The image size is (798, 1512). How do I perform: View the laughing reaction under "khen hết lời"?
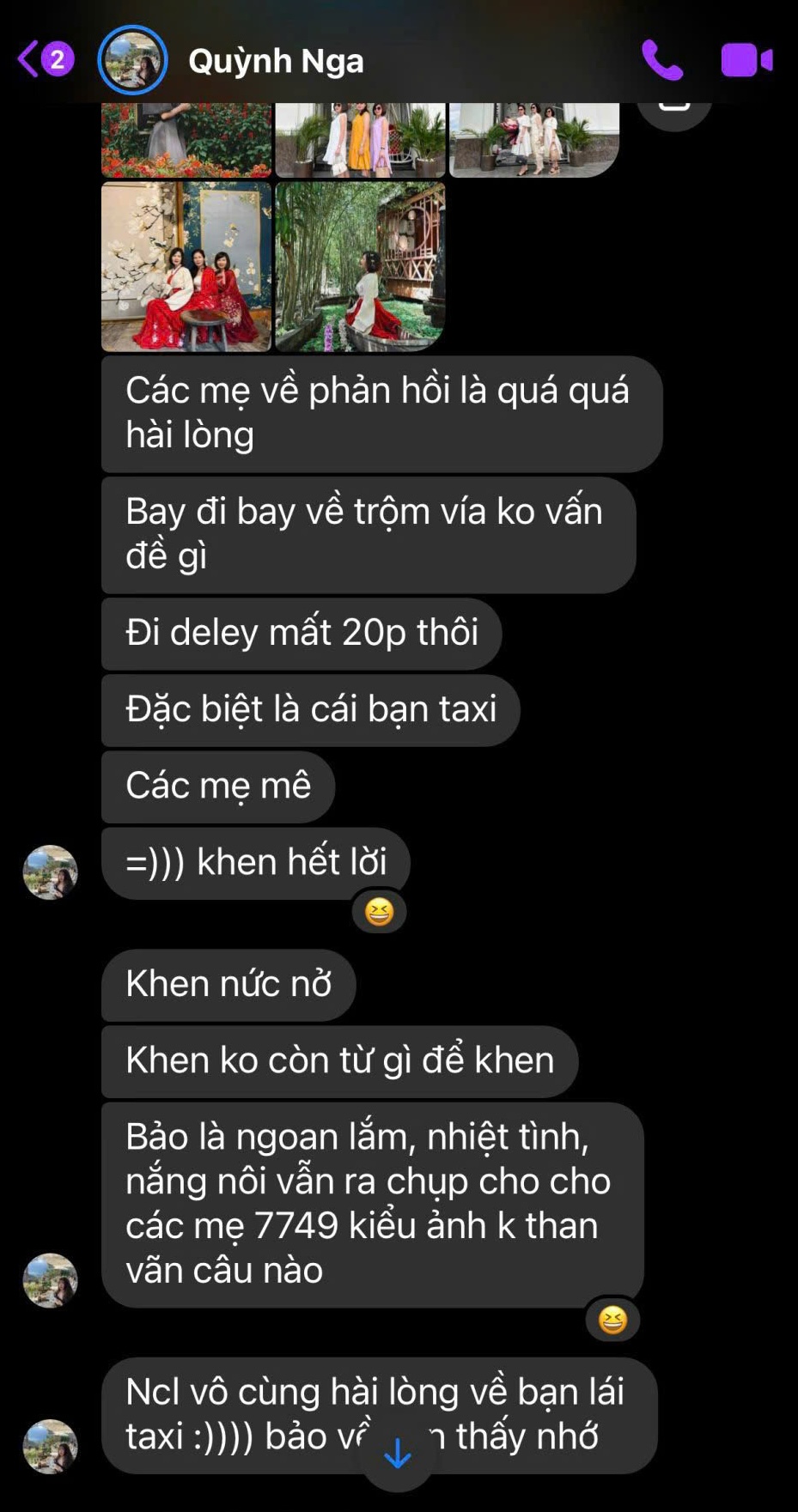[x=379, y=911]
